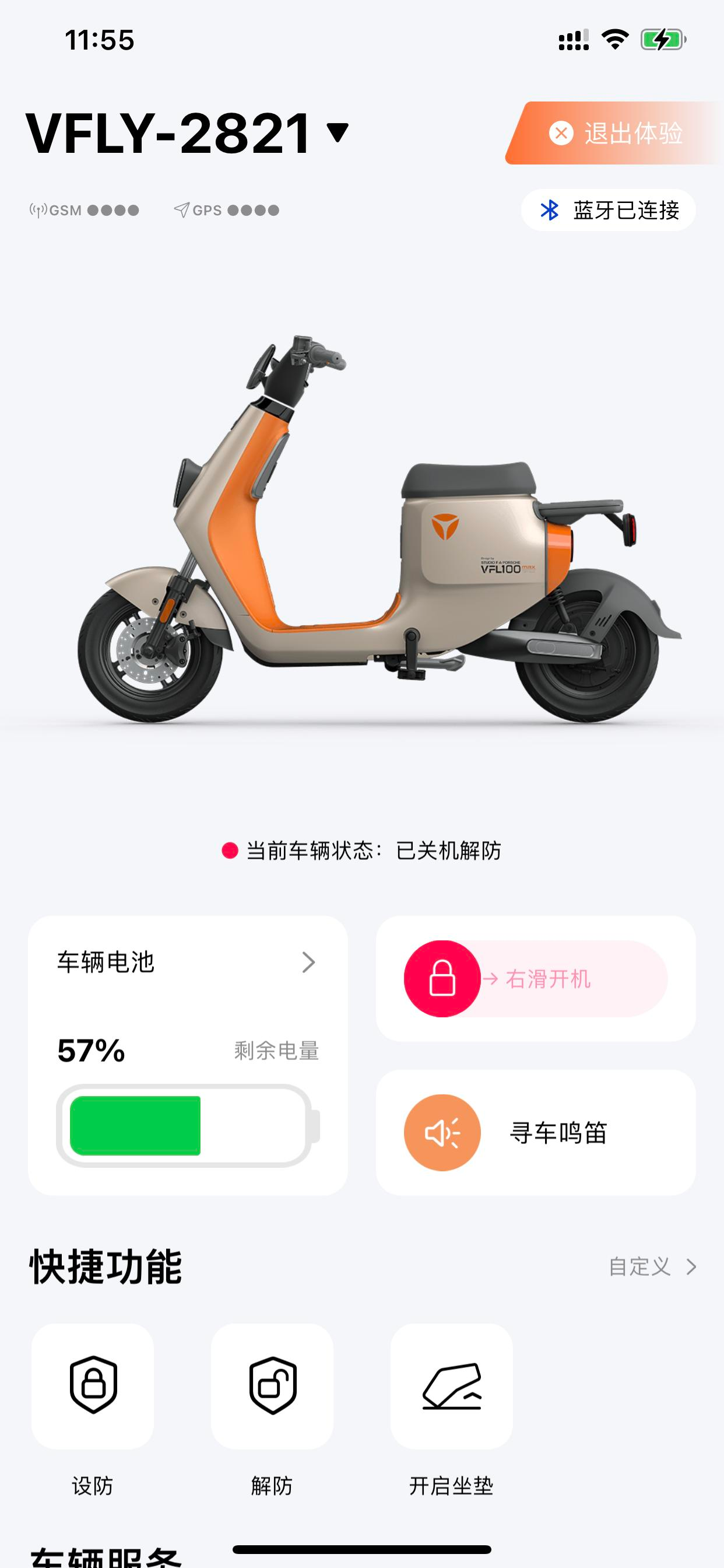724x1568 pixels.
Task: Arm the vehicle with 设防
Action: (x=93, y=1385)
